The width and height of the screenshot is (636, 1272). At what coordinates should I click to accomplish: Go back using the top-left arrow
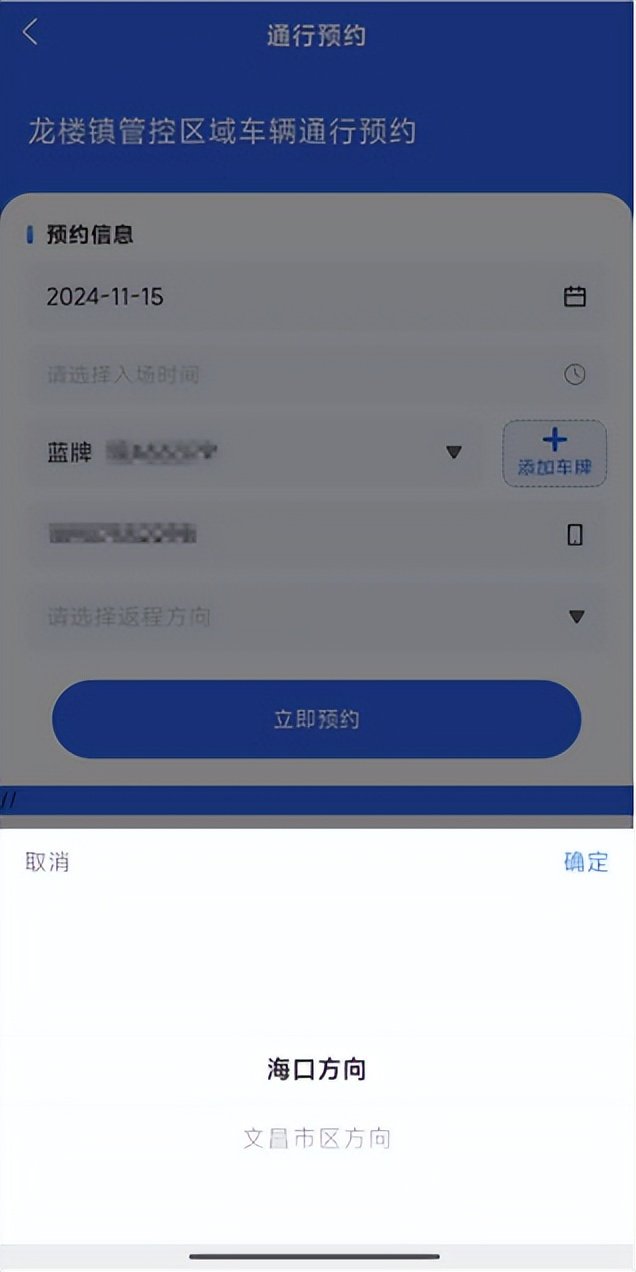click(30, 33)
